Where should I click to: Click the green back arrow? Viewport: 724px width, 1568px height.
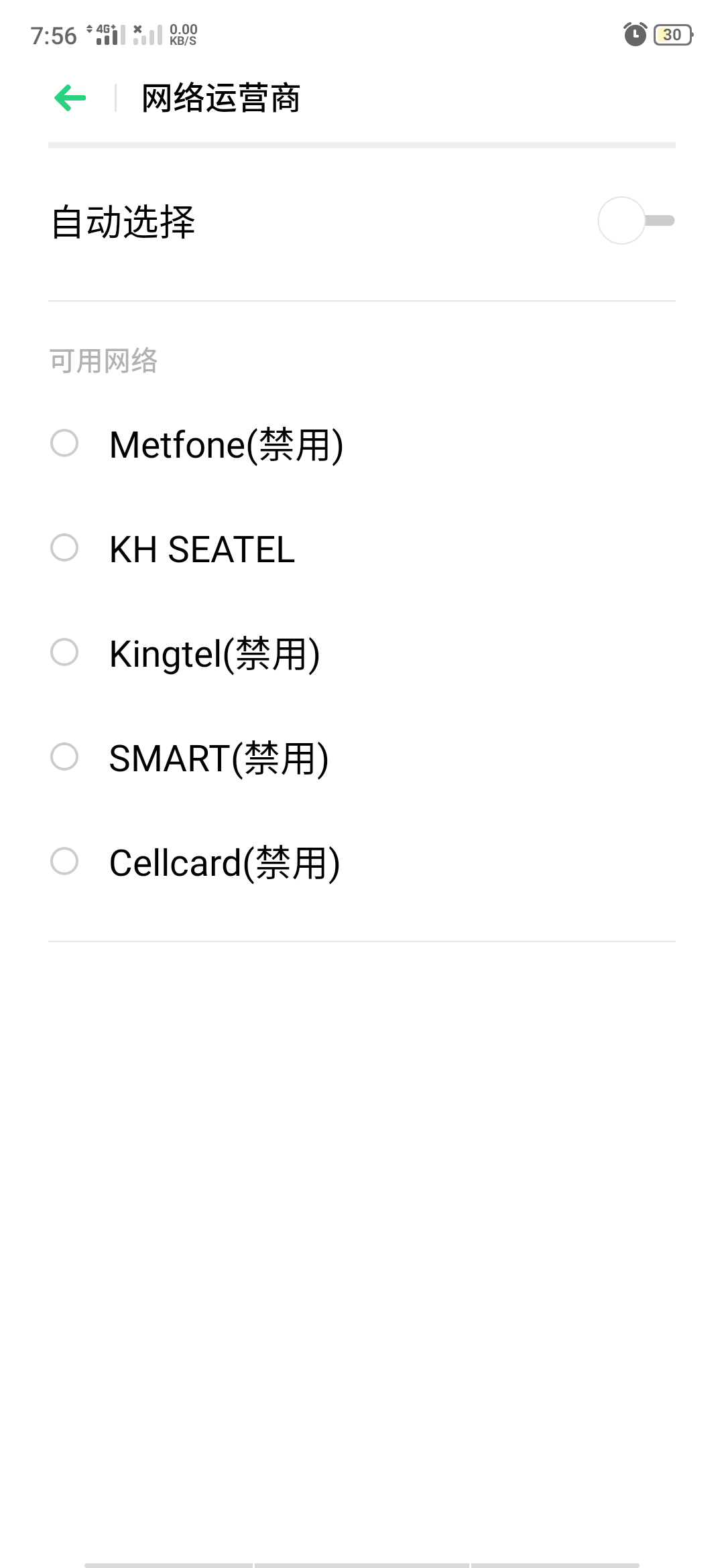point(68,98)
